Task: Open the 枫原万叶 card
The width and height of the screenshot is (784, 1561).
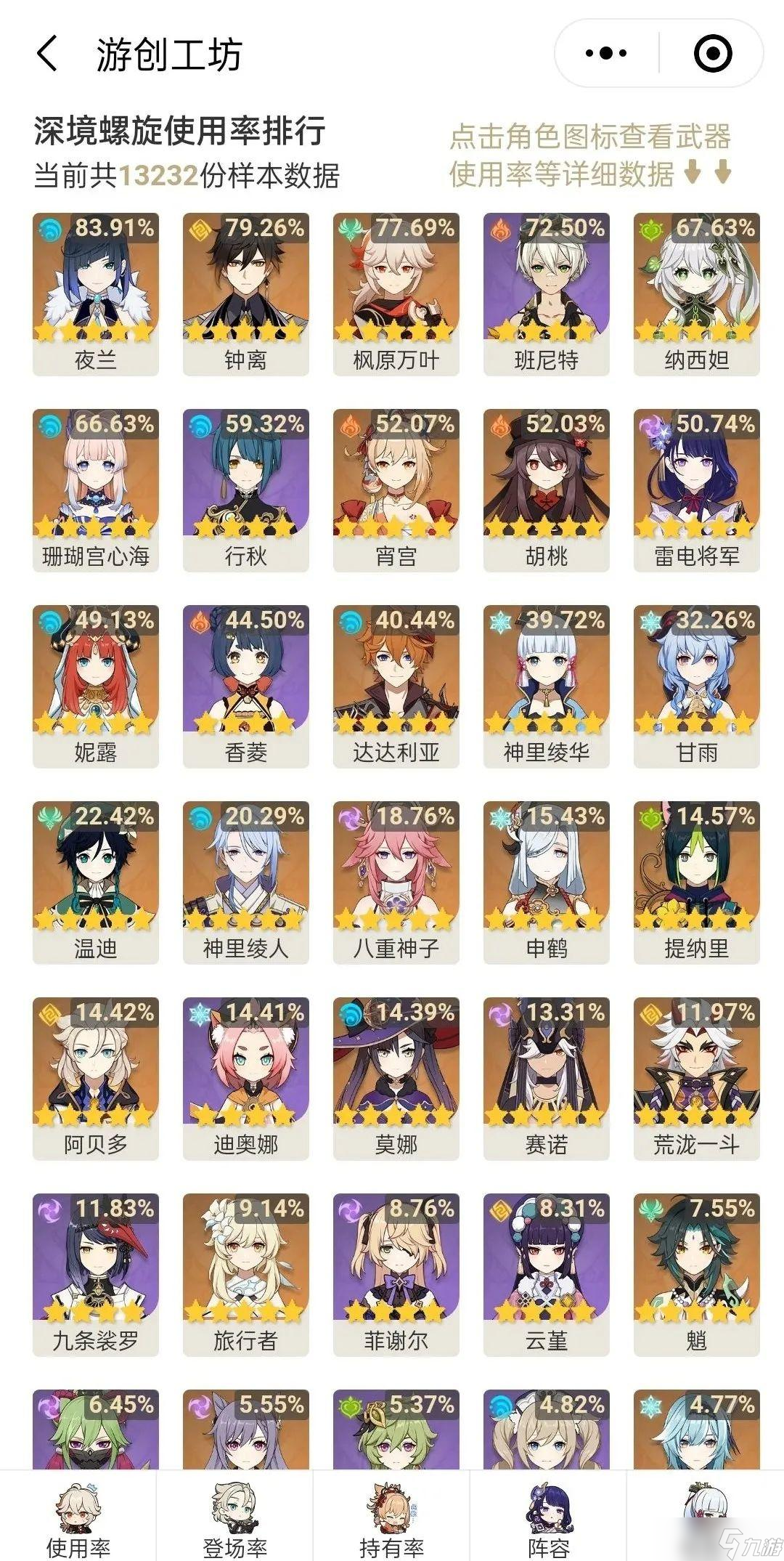Action: point(396,294)
